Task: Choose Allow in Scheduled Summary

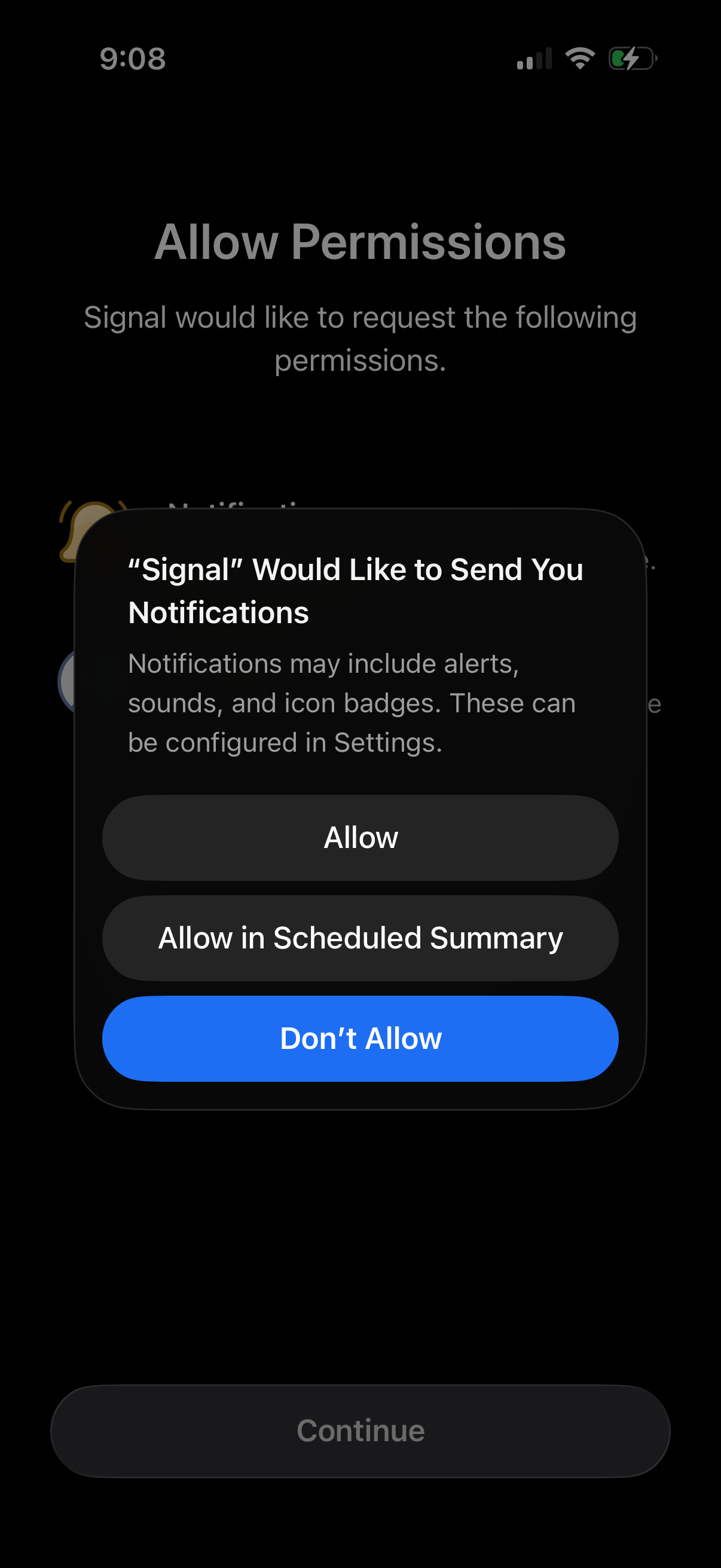Action: [360, 938]
